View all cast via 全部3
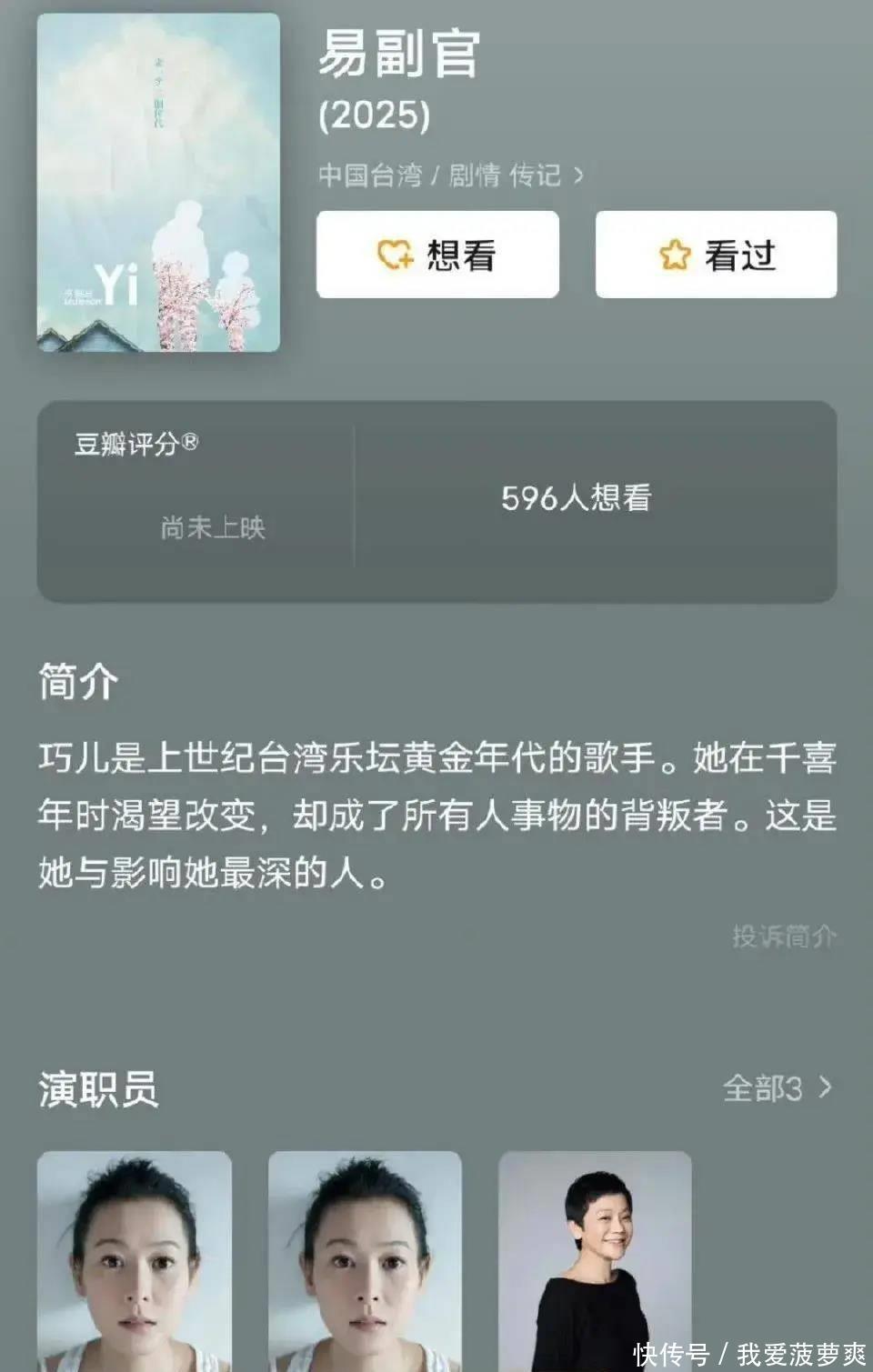 tap(777, 1087)
